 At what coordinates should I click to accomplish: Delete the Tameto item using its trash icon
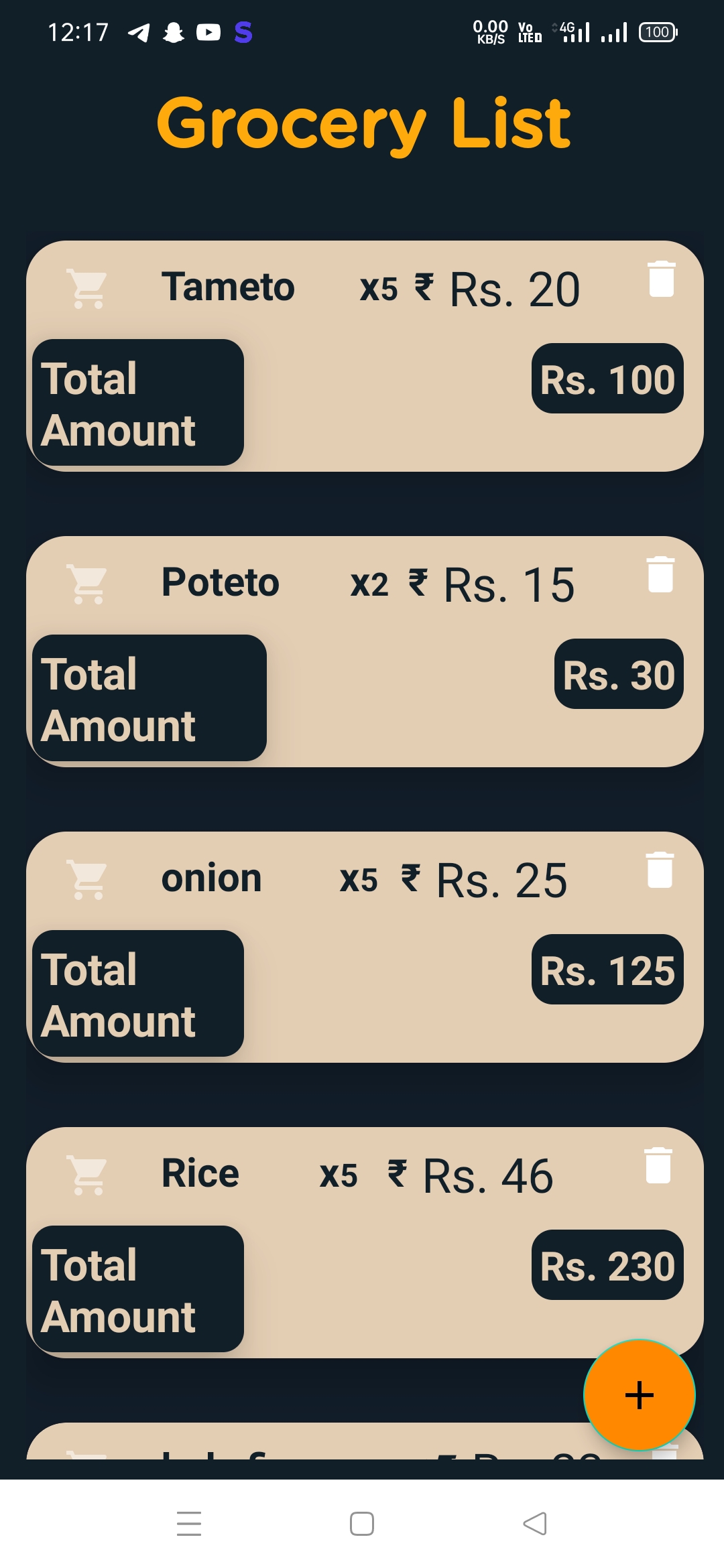click(660, 281)
